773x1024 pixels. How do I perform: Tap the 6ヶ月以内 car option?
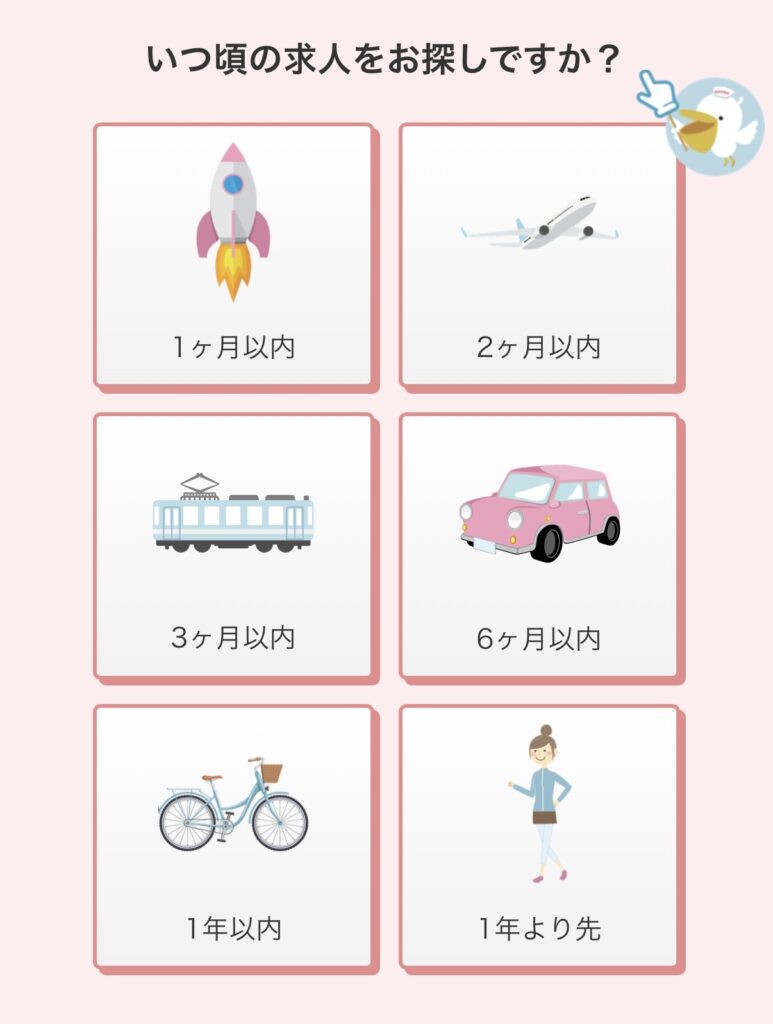(x=539, y=546)
